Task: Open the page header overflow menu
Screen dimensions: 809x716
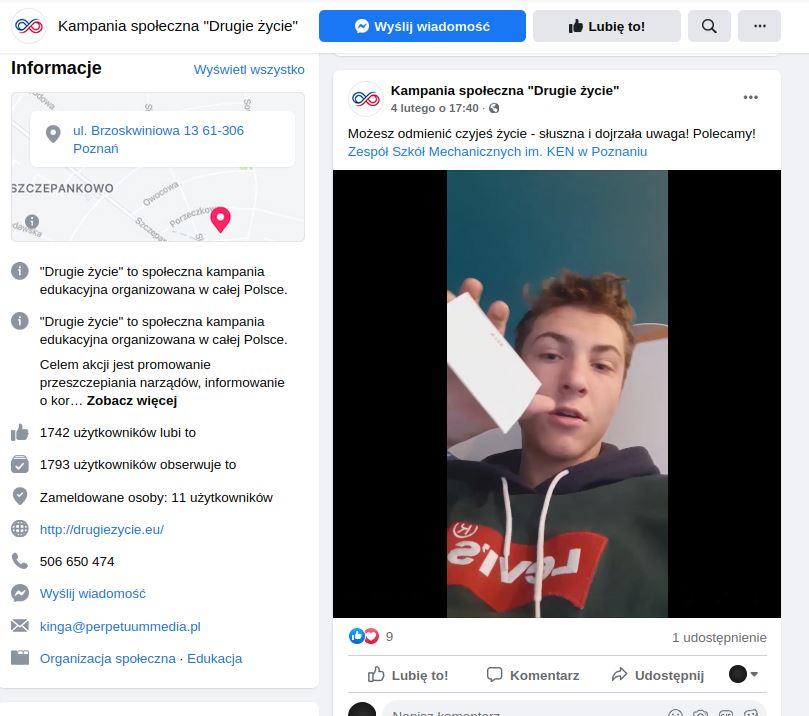Action: (x=759, y=27)
